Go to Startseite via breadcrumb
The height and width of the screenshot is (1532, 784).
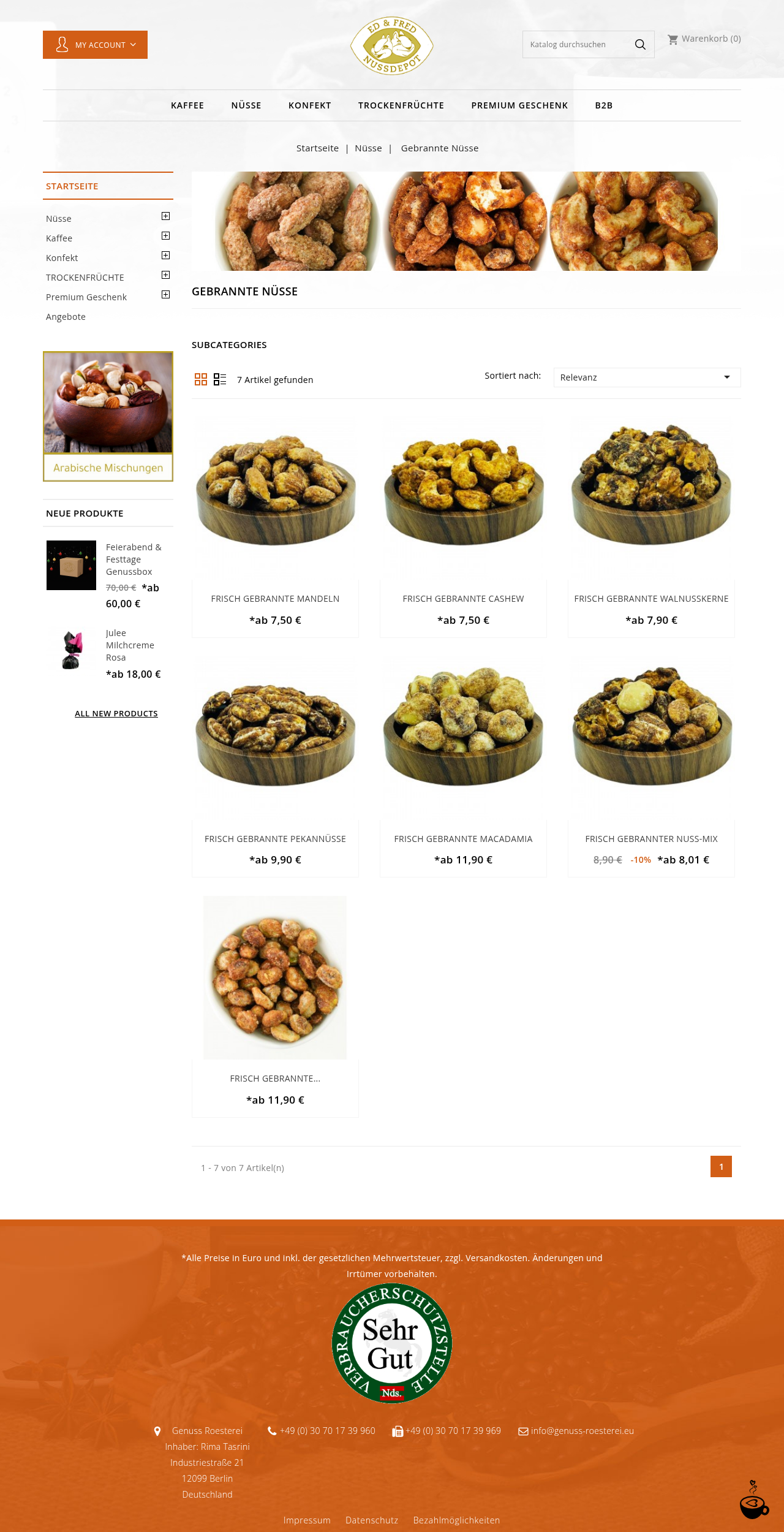(x=317, y=148)
